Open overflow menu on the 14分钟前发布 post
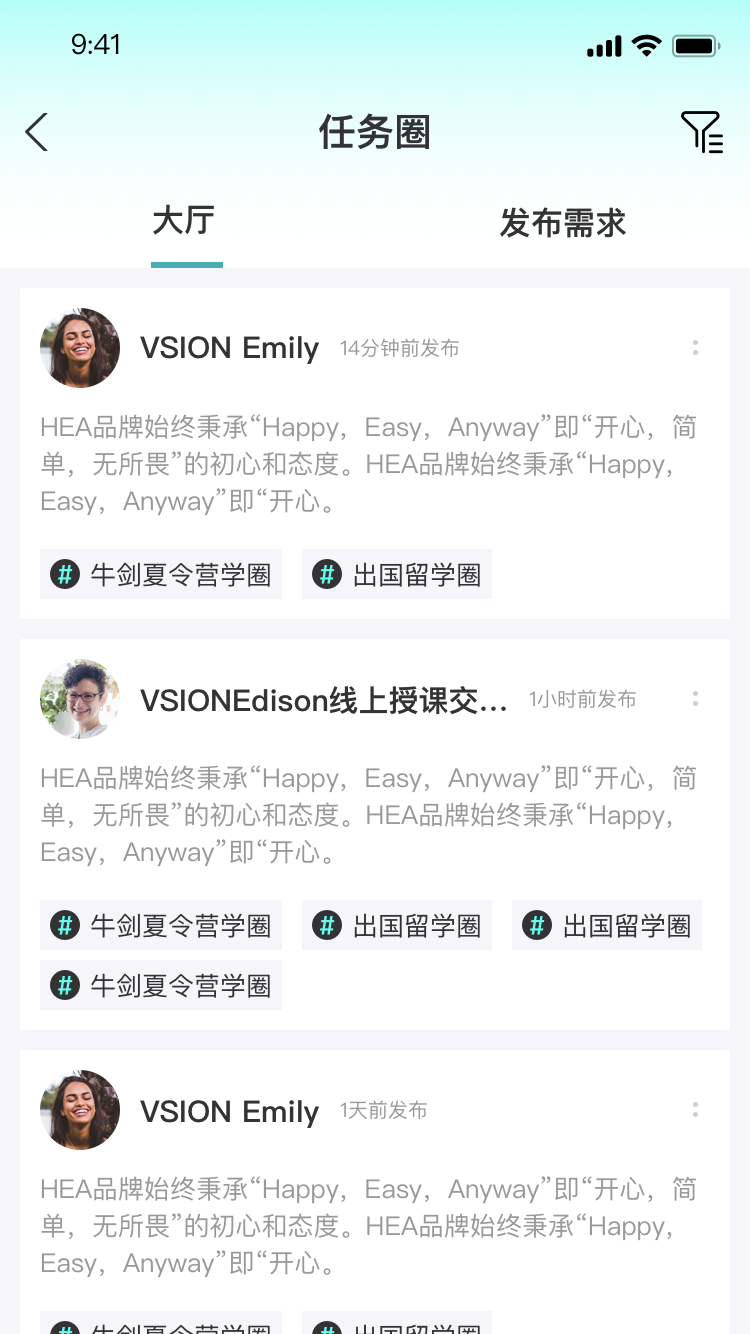The width and height of the screenshot is (750, 1334). point(695,348)
